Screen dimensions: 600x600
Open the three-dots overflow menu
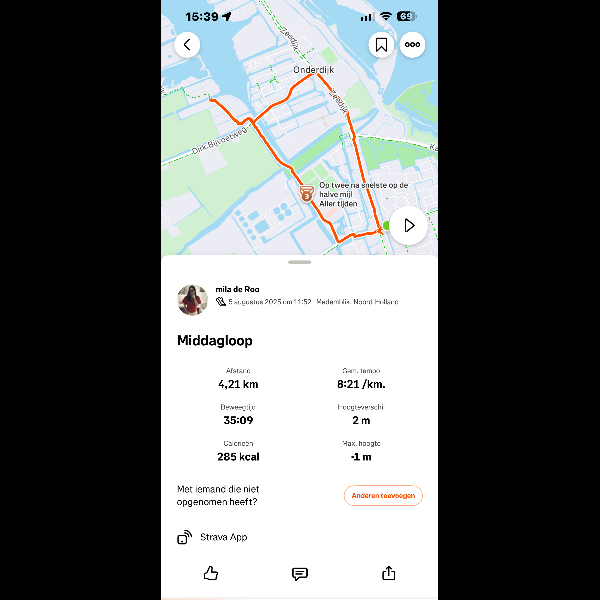412,45
